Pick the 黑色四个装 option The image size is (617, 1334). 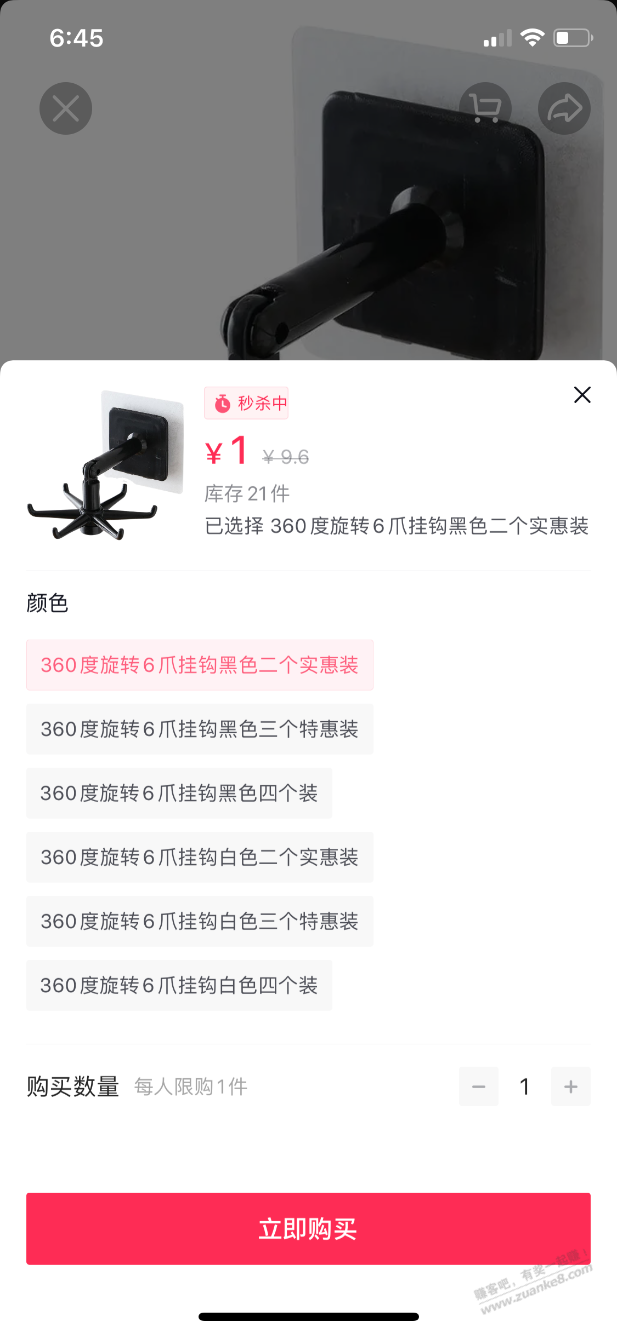click(x=179, y=793)
